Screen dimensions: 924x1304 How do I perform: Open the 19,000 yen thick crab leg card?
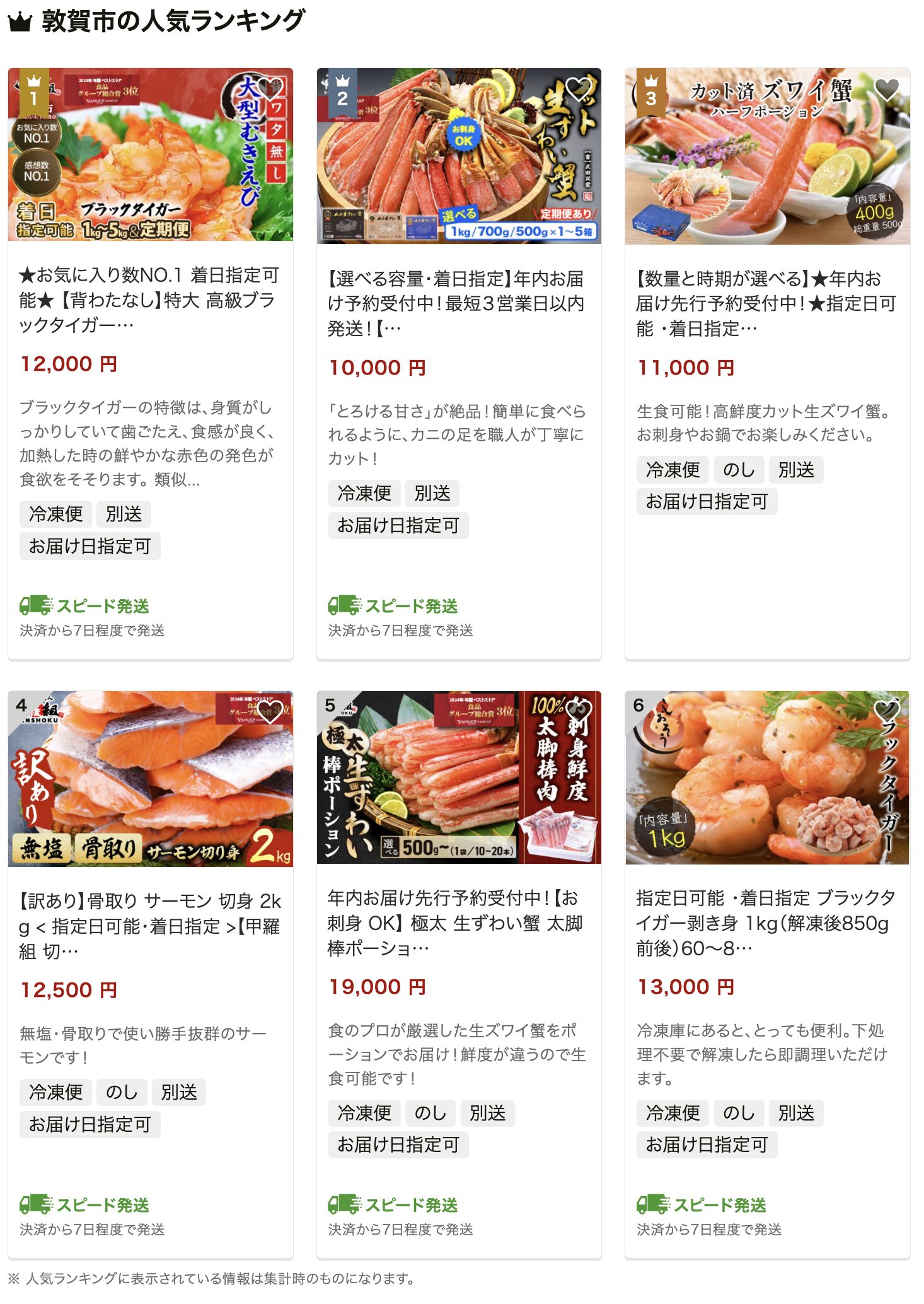click(x=458, y=923)
